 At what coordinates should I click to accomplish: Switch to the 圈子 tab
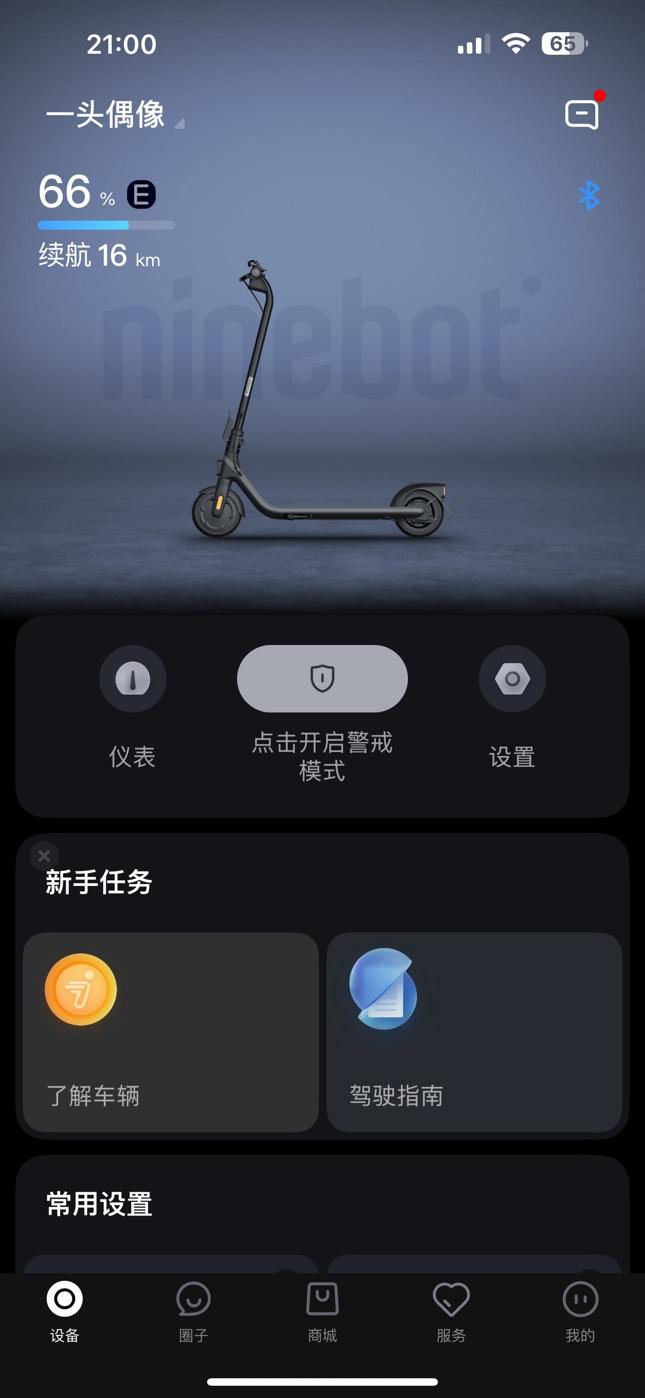(193, 1312)
